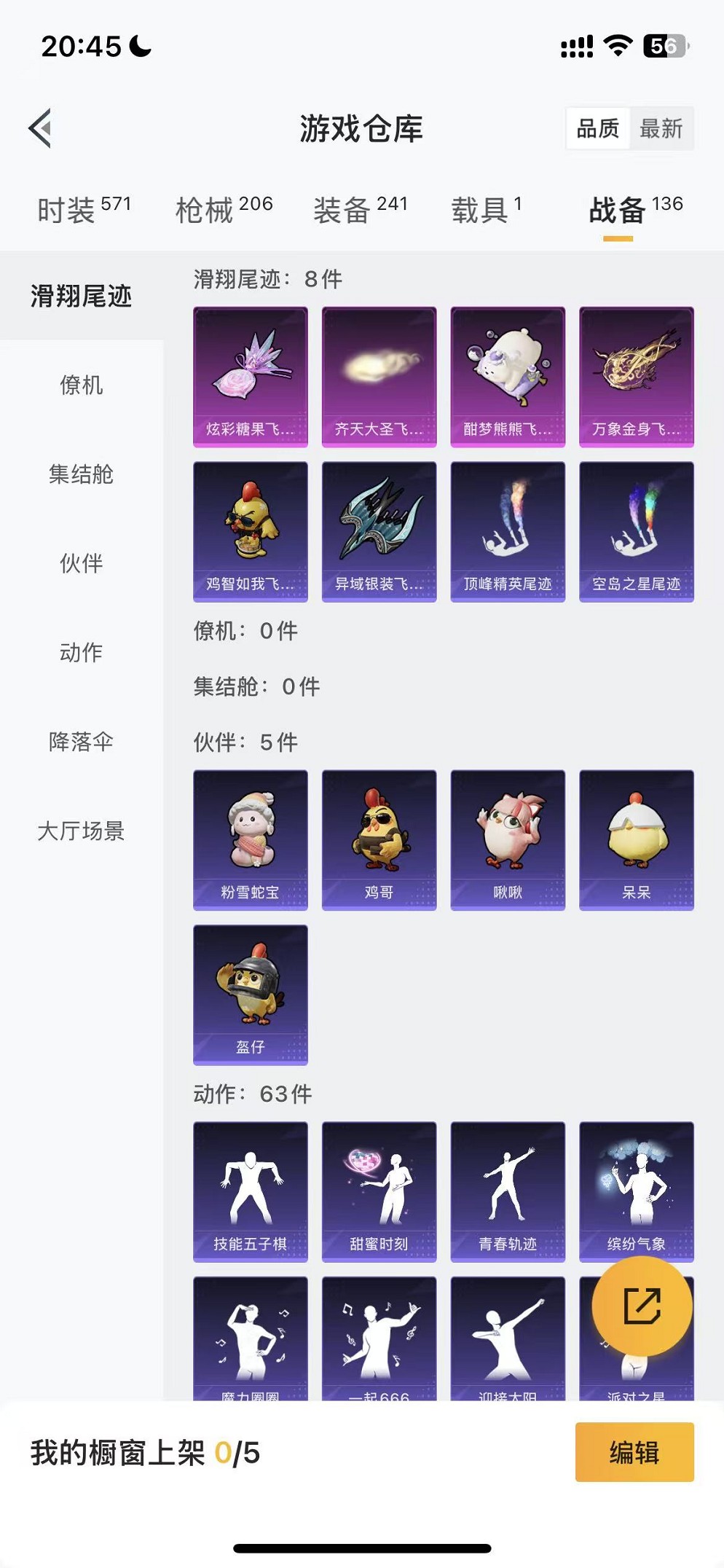Sort items by 最新

tap(660, 129)
